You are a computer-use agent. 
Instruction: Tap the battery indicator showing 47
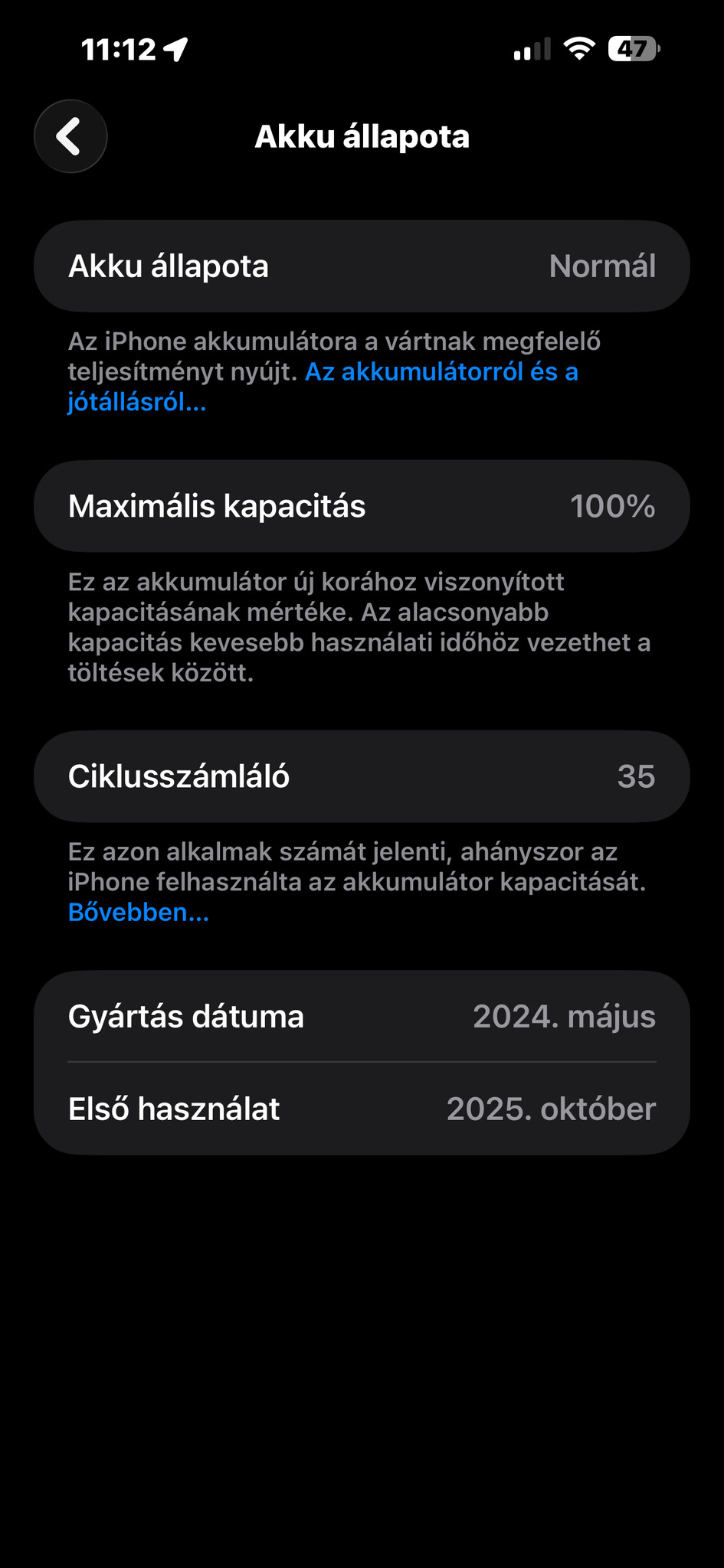coord(634,48)
